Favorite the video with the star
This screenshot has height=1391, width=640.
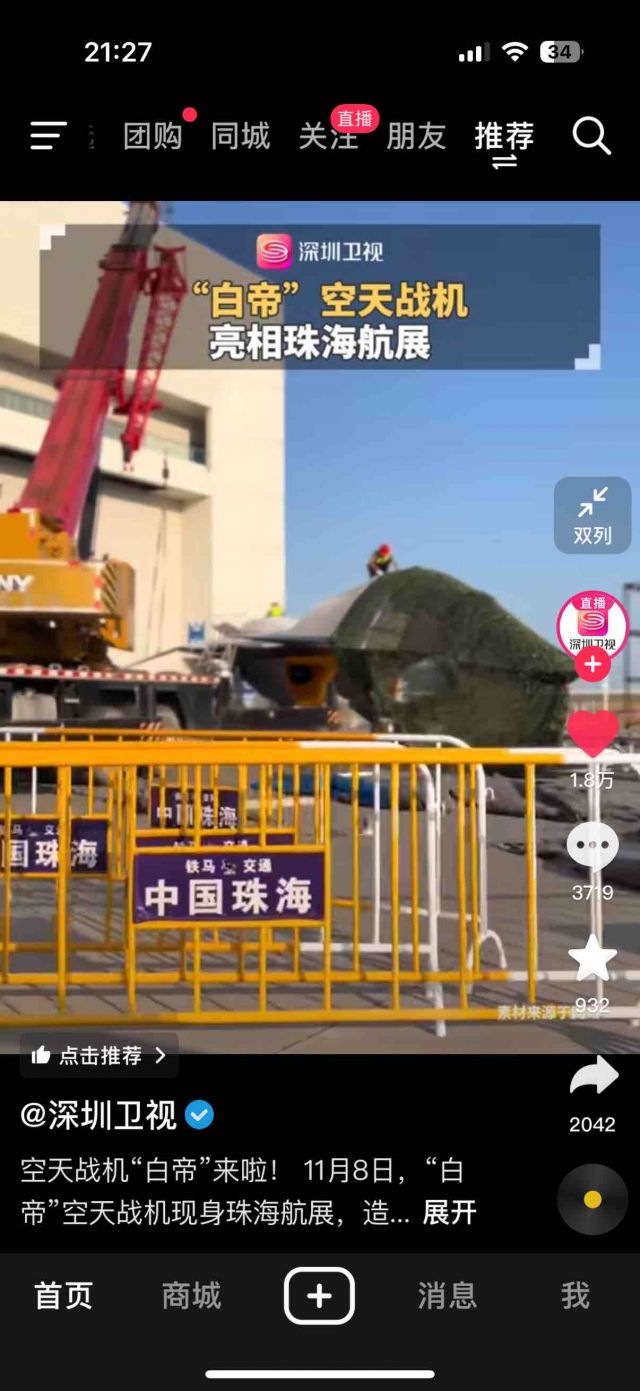[x=592, y=957]
